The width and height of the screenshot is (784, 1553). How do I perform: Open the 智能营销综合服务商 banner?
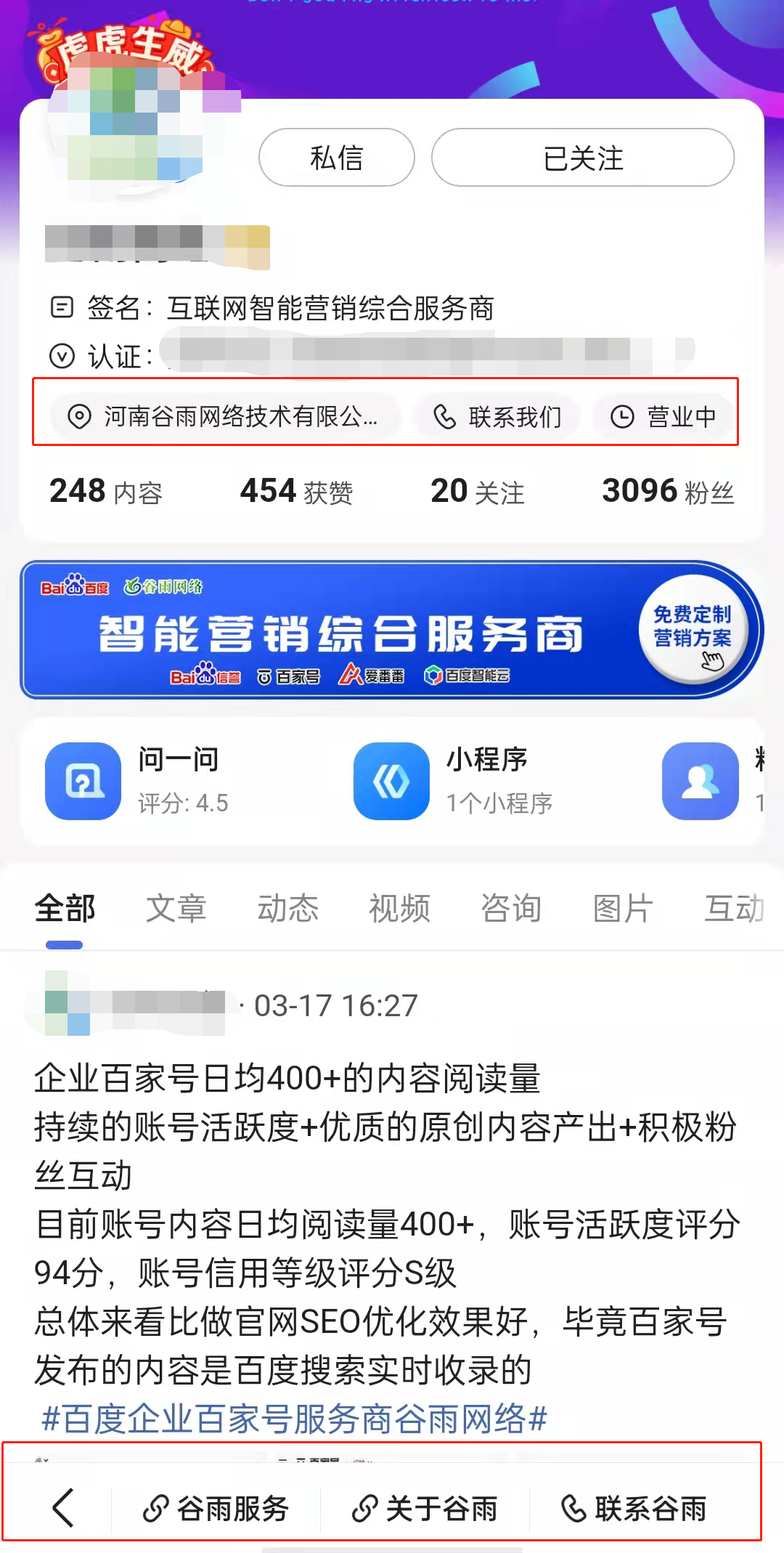[x=341, y=632]
